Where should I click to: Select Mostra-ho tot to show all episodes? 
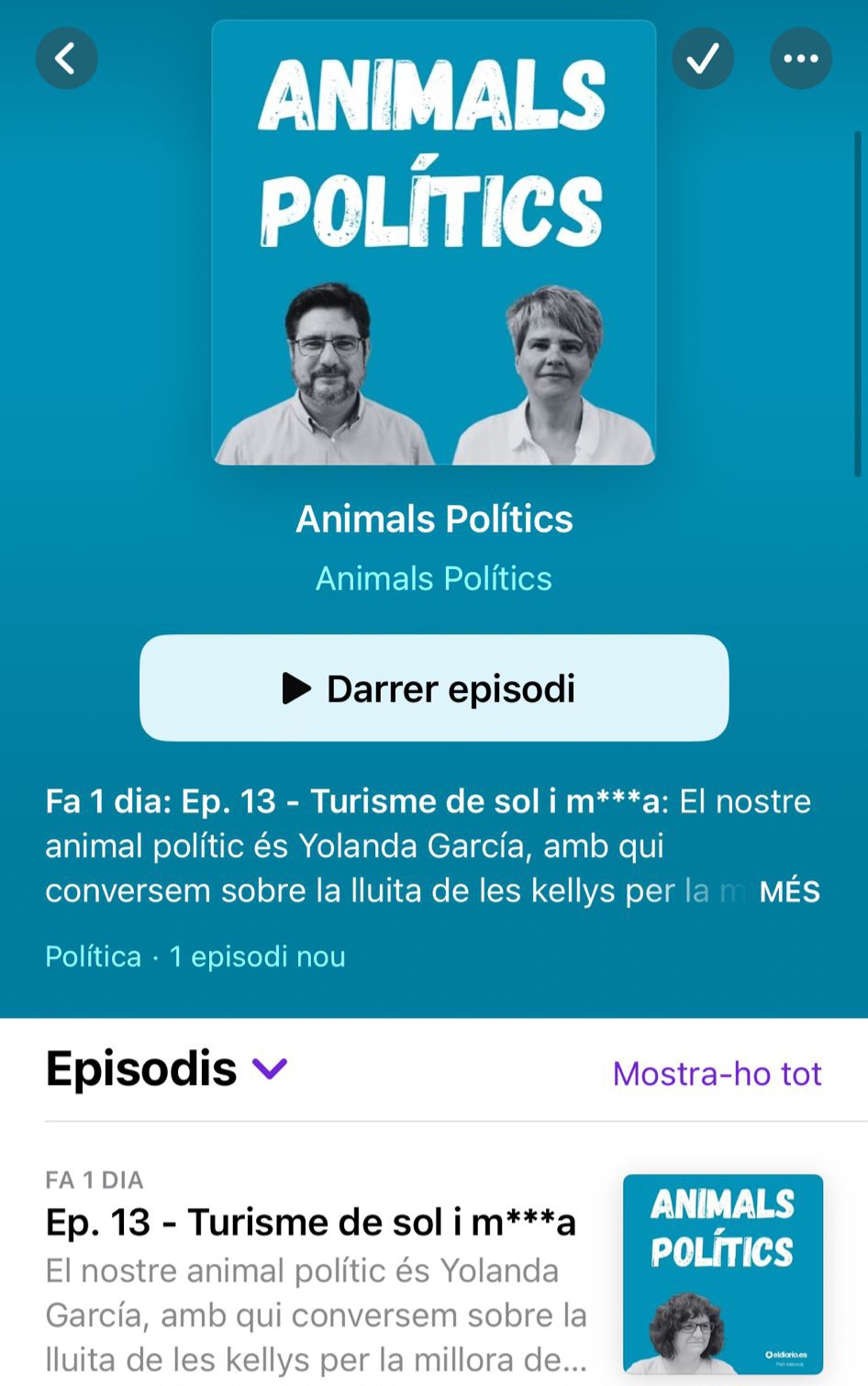tap(717, 1074)
